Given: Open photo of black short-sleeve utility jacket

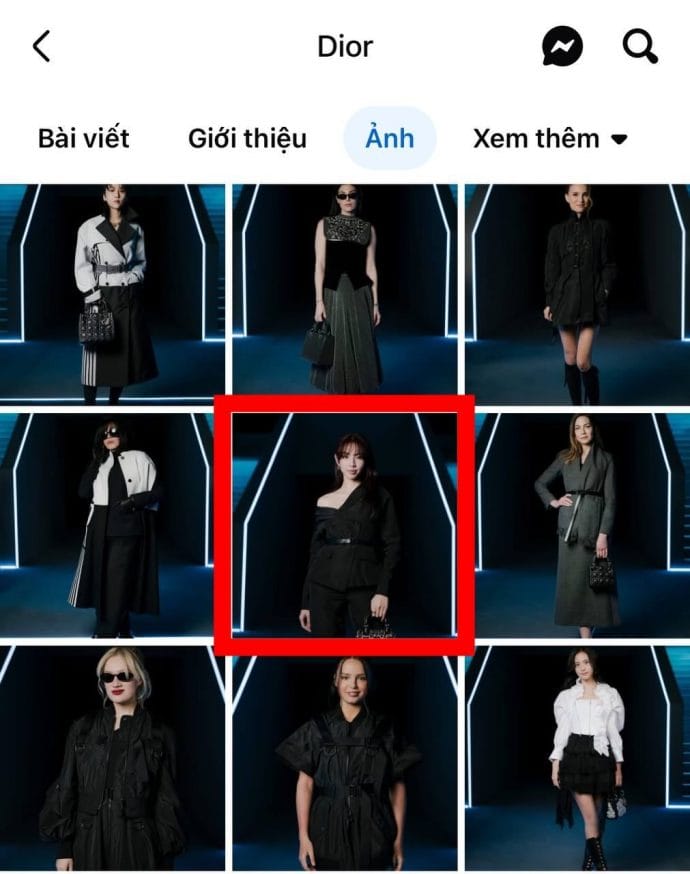Looking at the screenshot, I should pyautogui.click(x=343, y=758).
